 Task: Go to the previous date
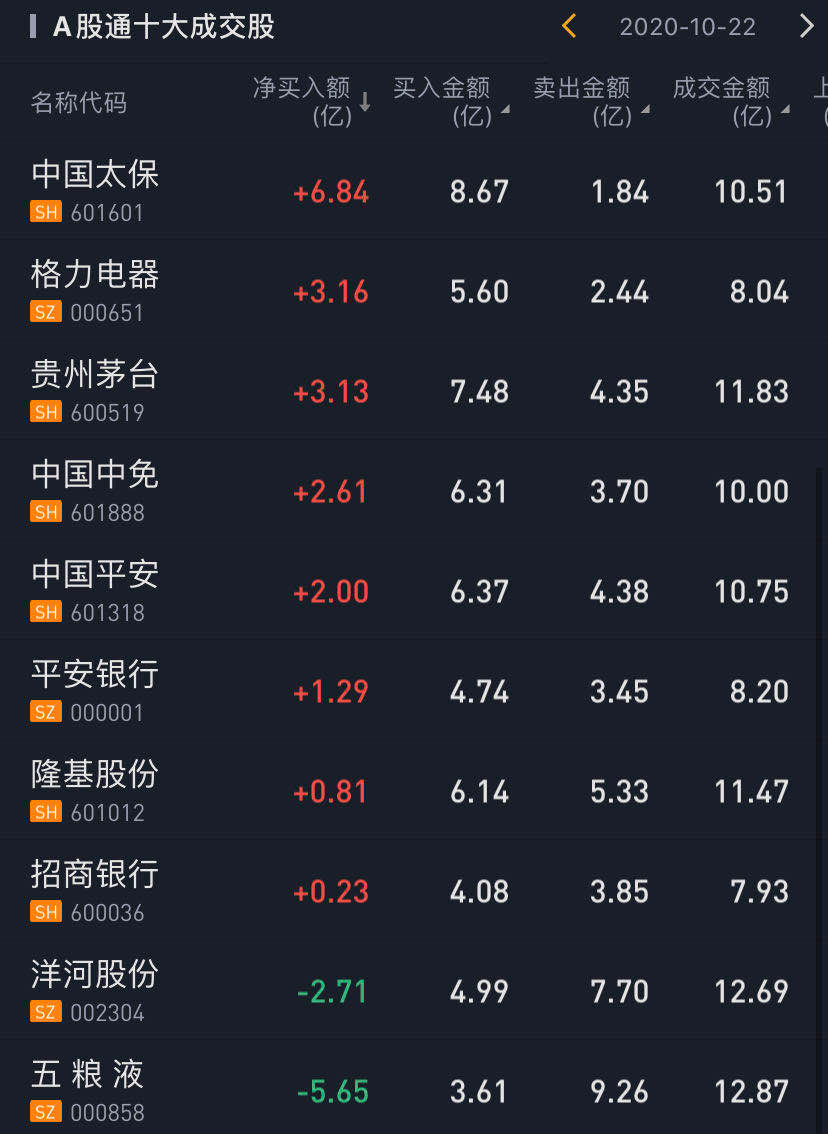tap(569, 26)
